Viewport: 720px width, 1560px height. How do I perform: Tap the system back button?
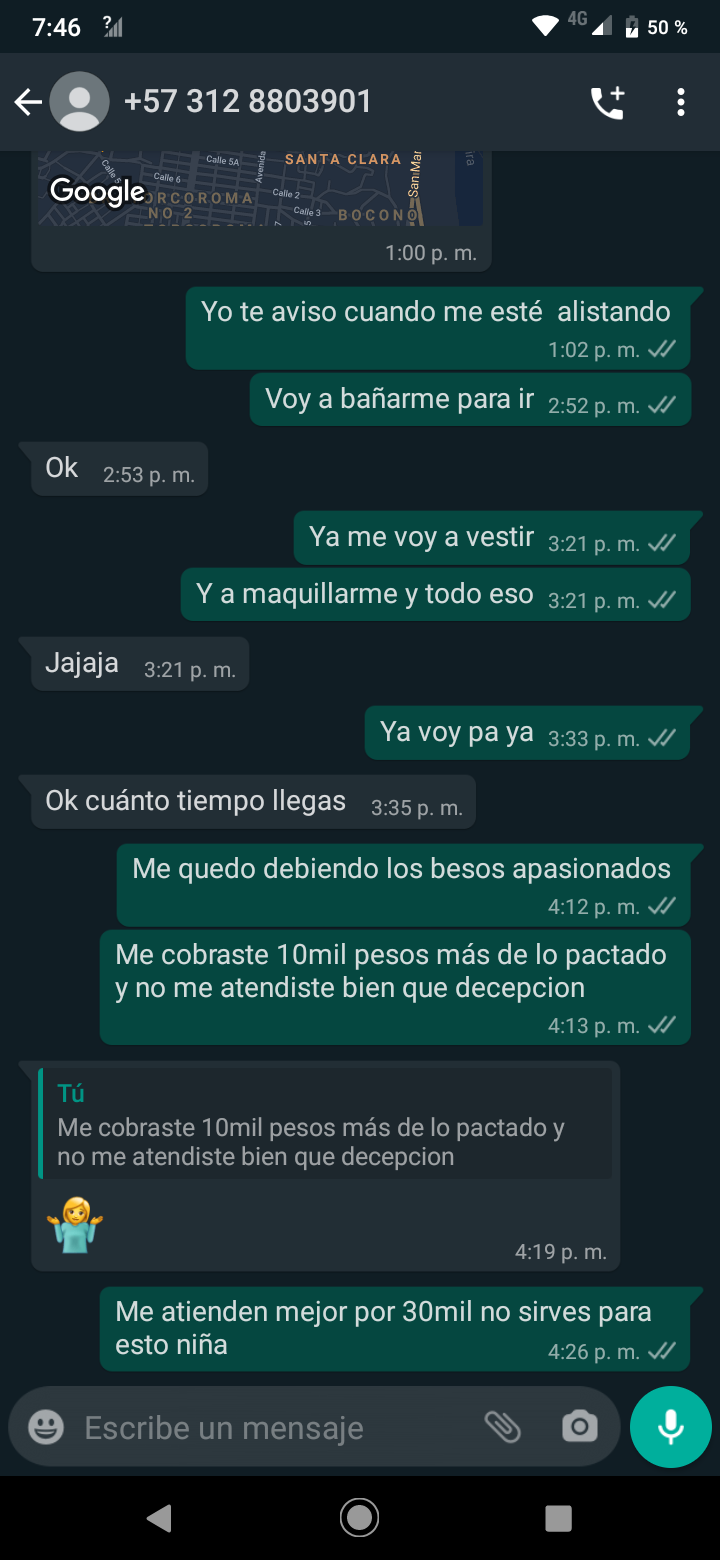click(x=159, y=1518)
